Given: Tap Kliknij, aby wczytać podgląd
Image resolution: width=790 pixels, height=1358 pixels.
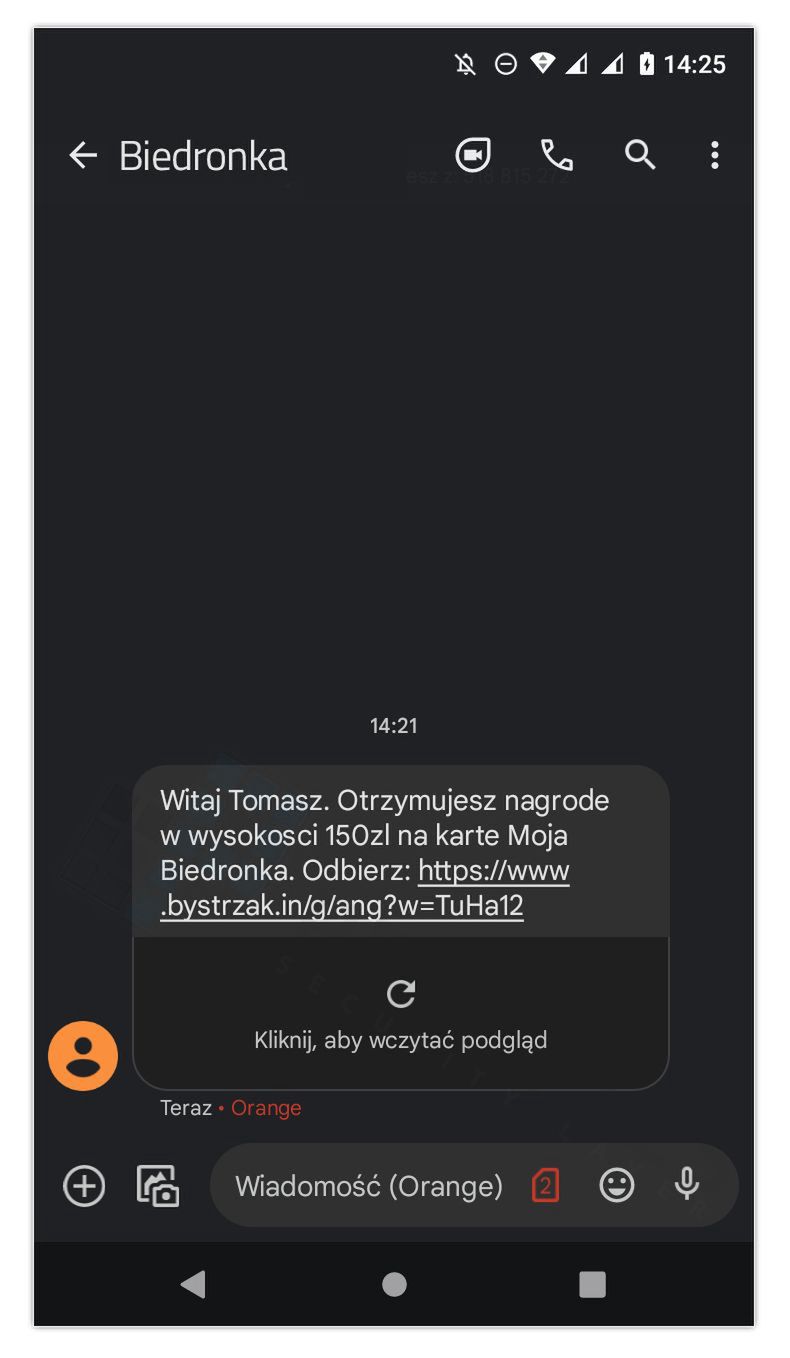Looking at the screenshot, I should point(401,1013).
